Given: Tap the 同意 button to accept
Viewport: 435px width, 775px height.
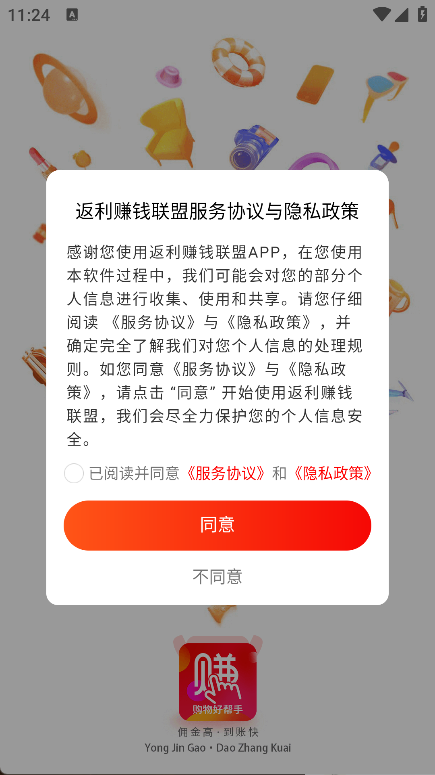Looking at the screenshot, I should click(218, 525).
